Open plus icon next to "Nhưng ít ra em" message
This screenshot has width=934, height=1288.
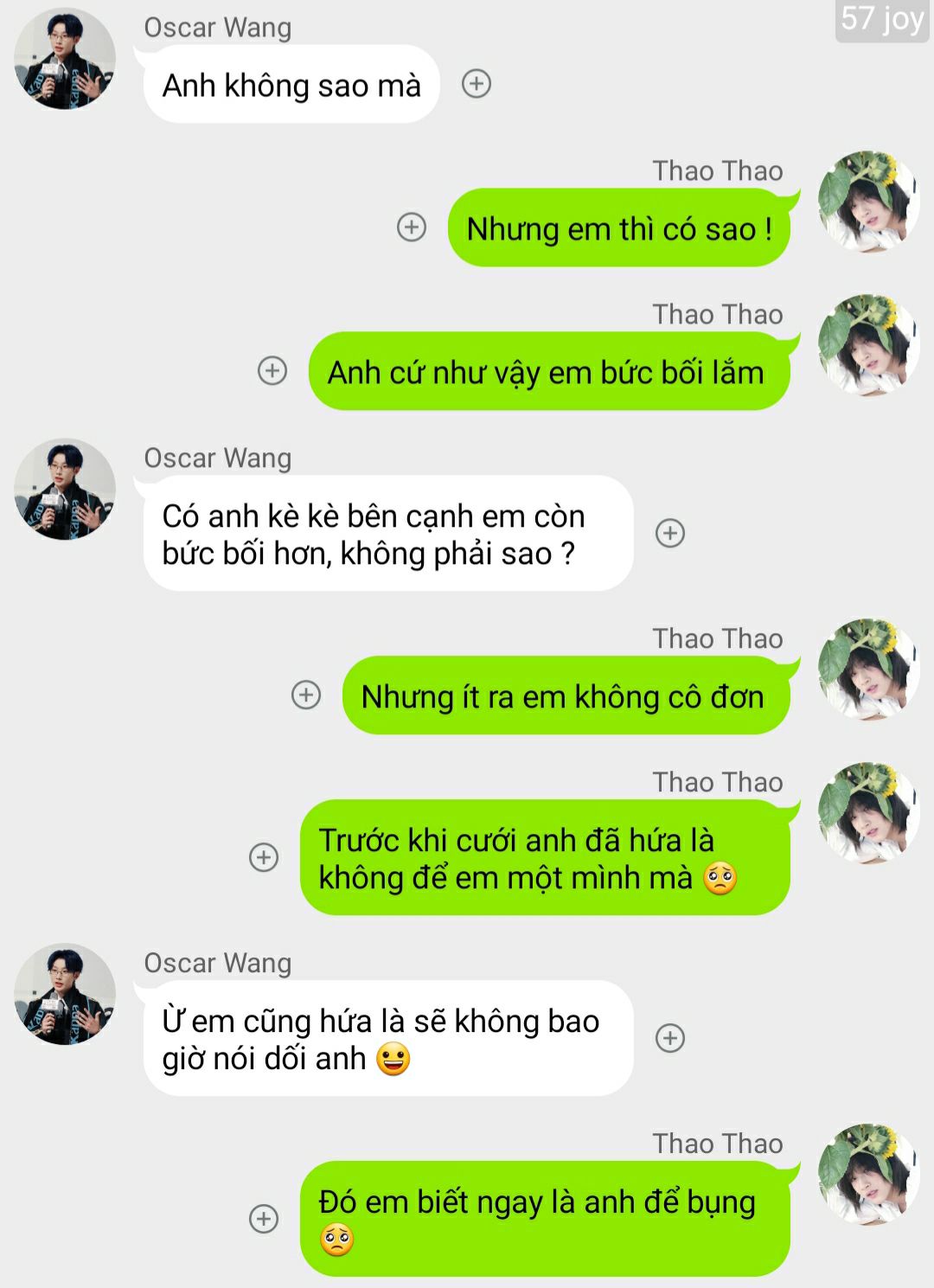306,695
